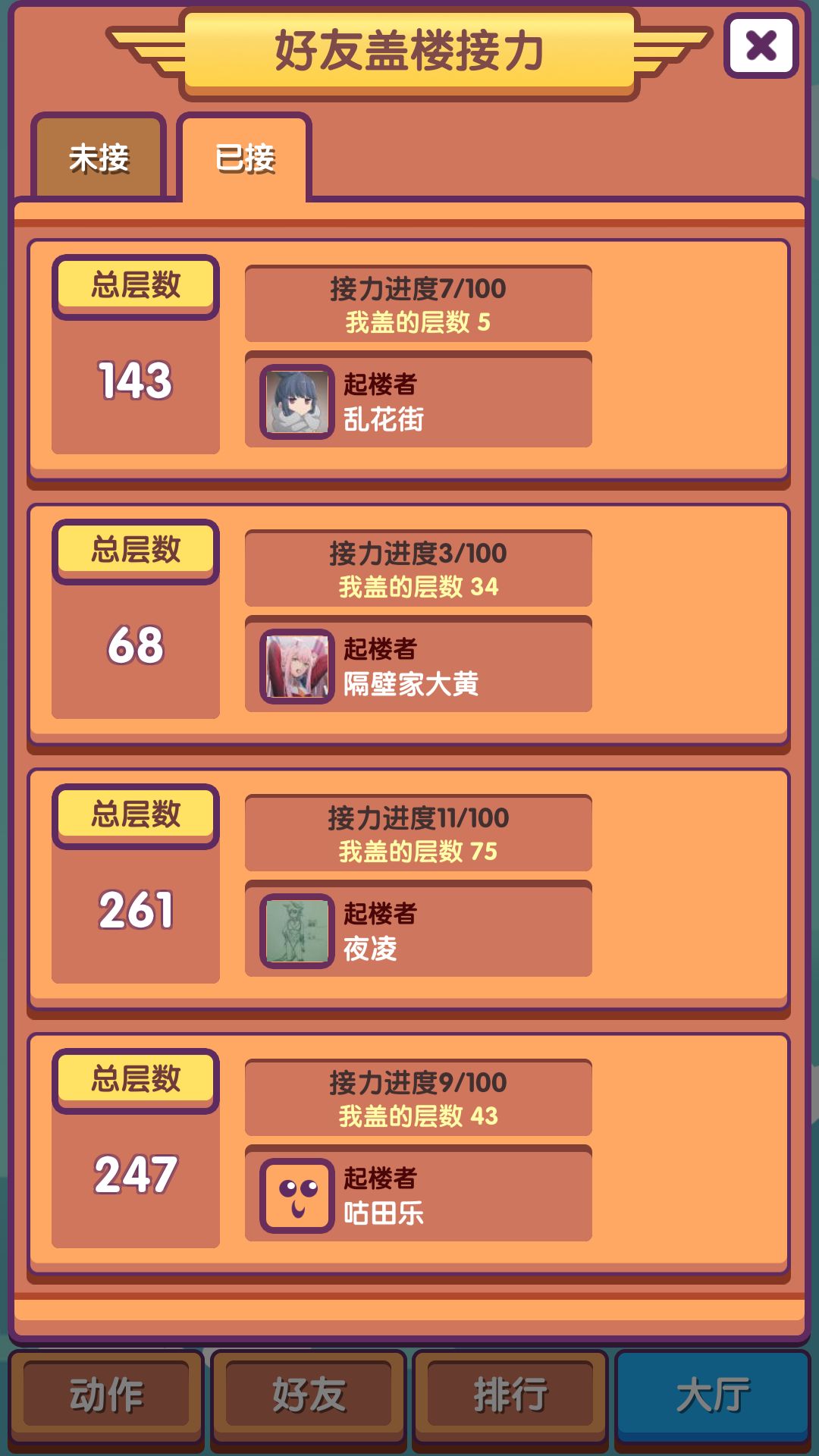Switch to the 已接 tab
The image size is (819, 1456).
243,158
